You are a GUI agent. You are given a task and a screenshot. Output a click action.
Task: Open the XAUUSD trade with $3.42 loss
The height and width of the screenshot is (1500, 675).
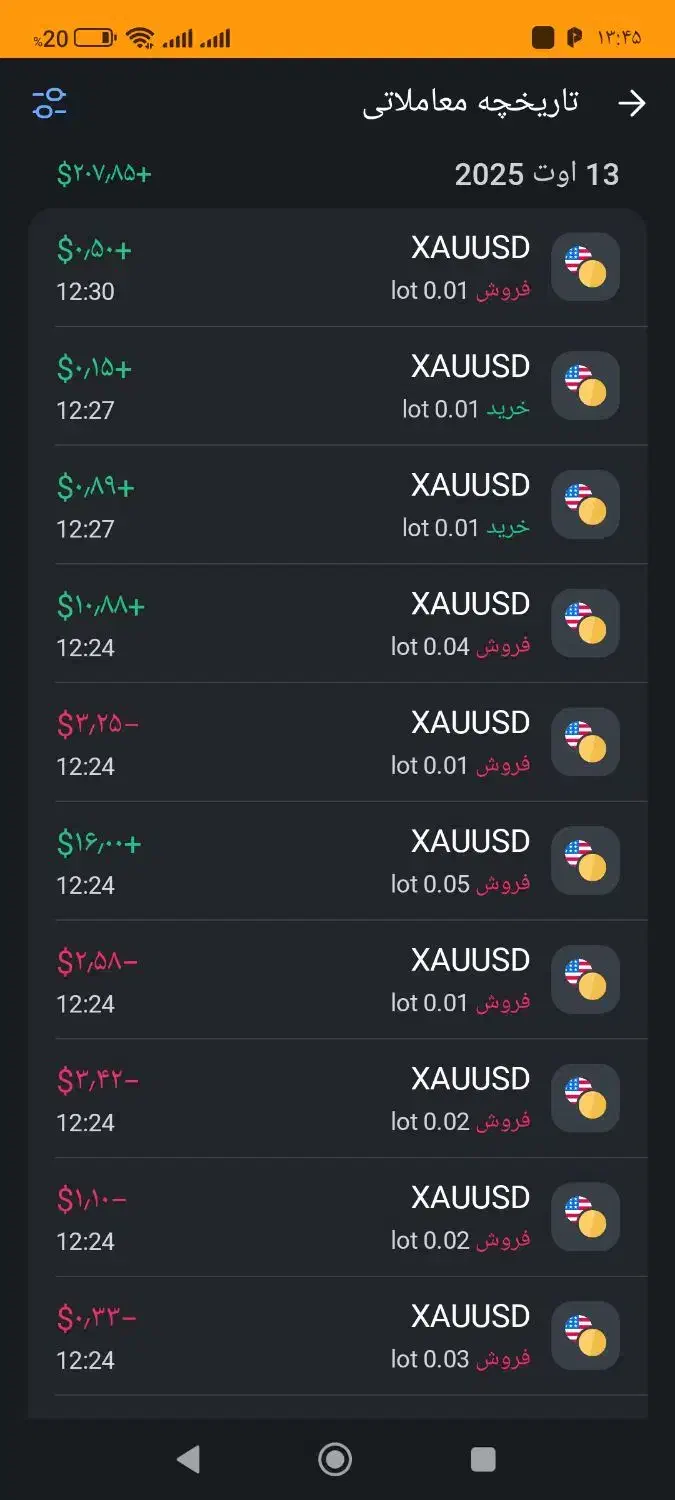tap(338, 1099)
